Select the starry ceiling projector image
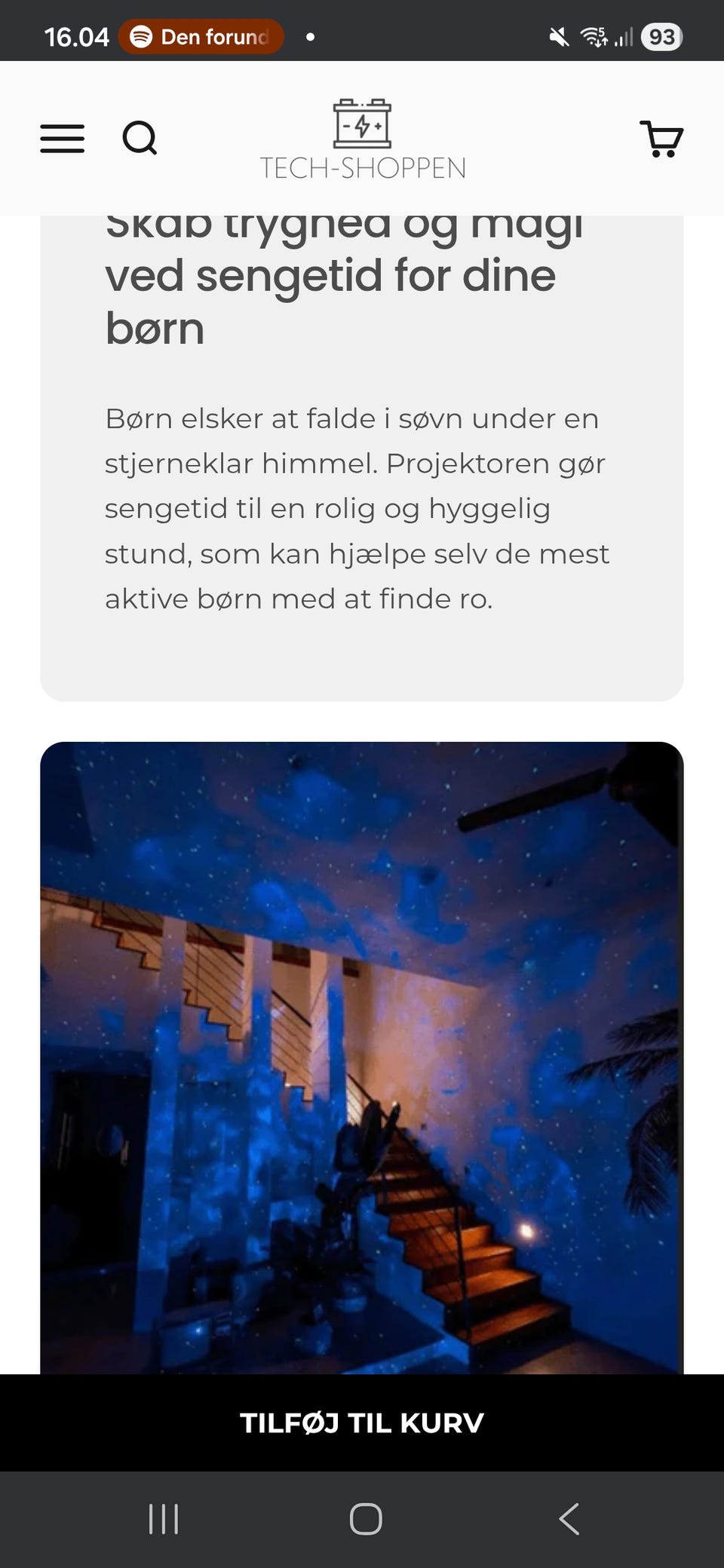The height and width of the screenshot is (1568, 724). 362,1055
